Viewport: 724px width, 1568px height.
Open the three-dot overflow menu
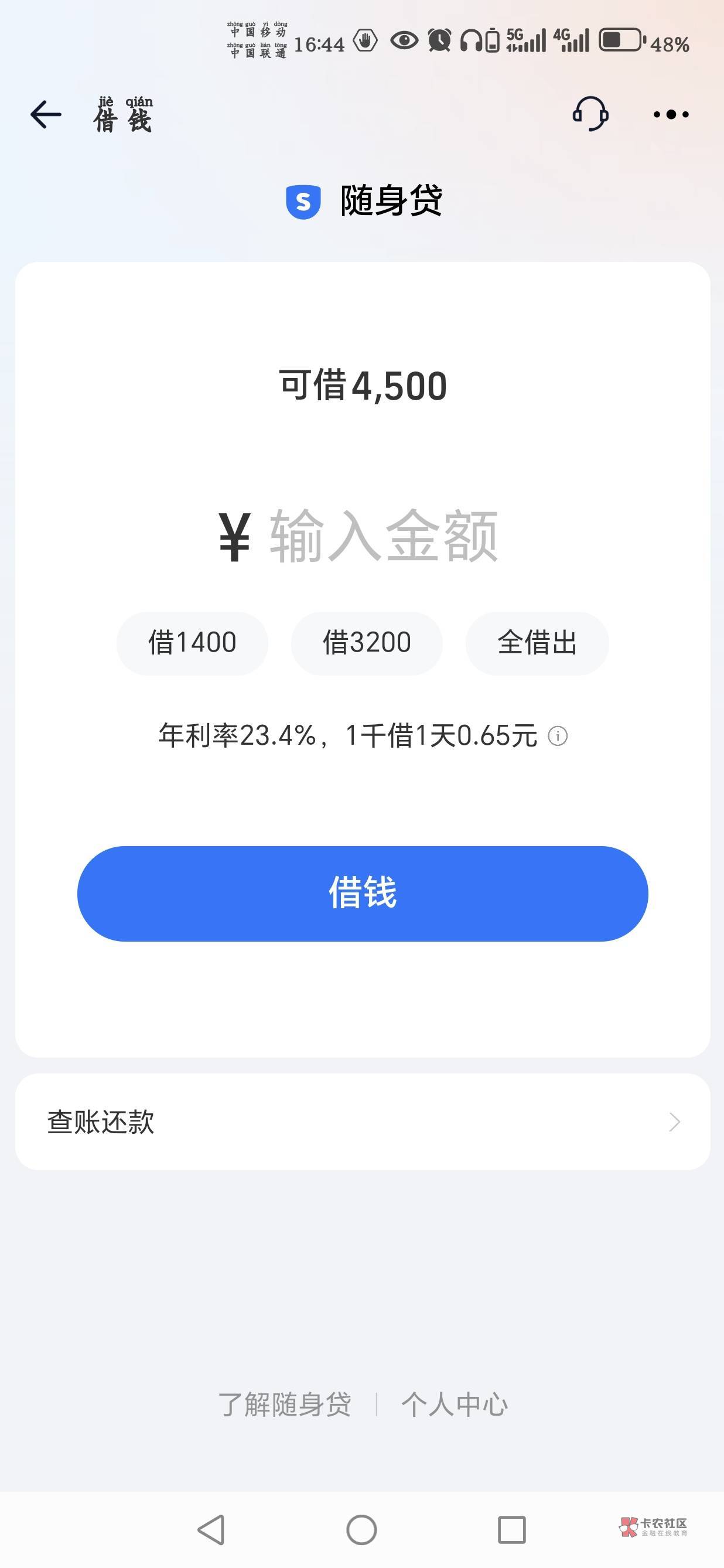671,114
